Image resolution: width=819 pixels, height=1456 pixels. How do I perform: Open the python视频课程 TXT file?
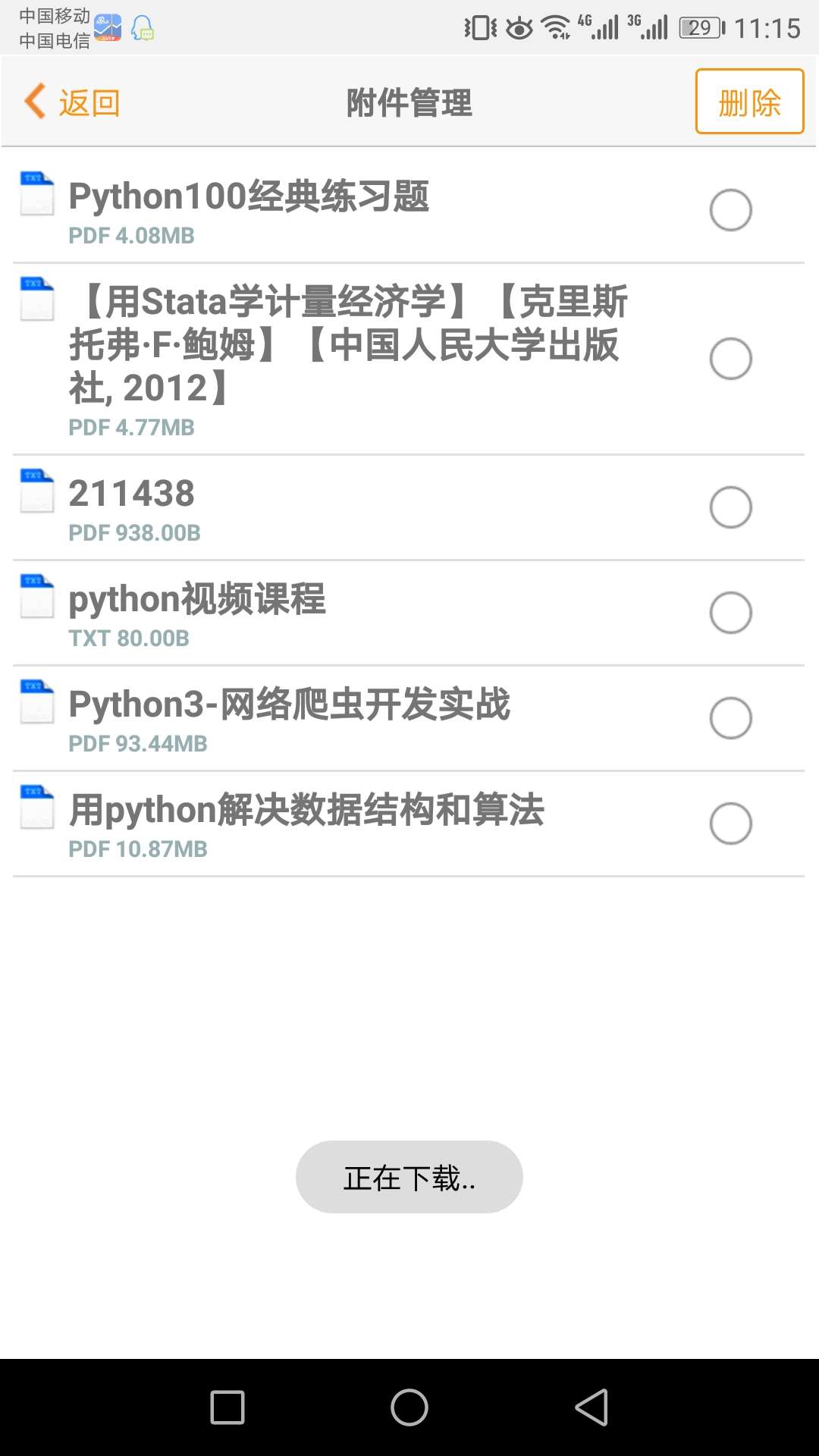coord(197,600)
